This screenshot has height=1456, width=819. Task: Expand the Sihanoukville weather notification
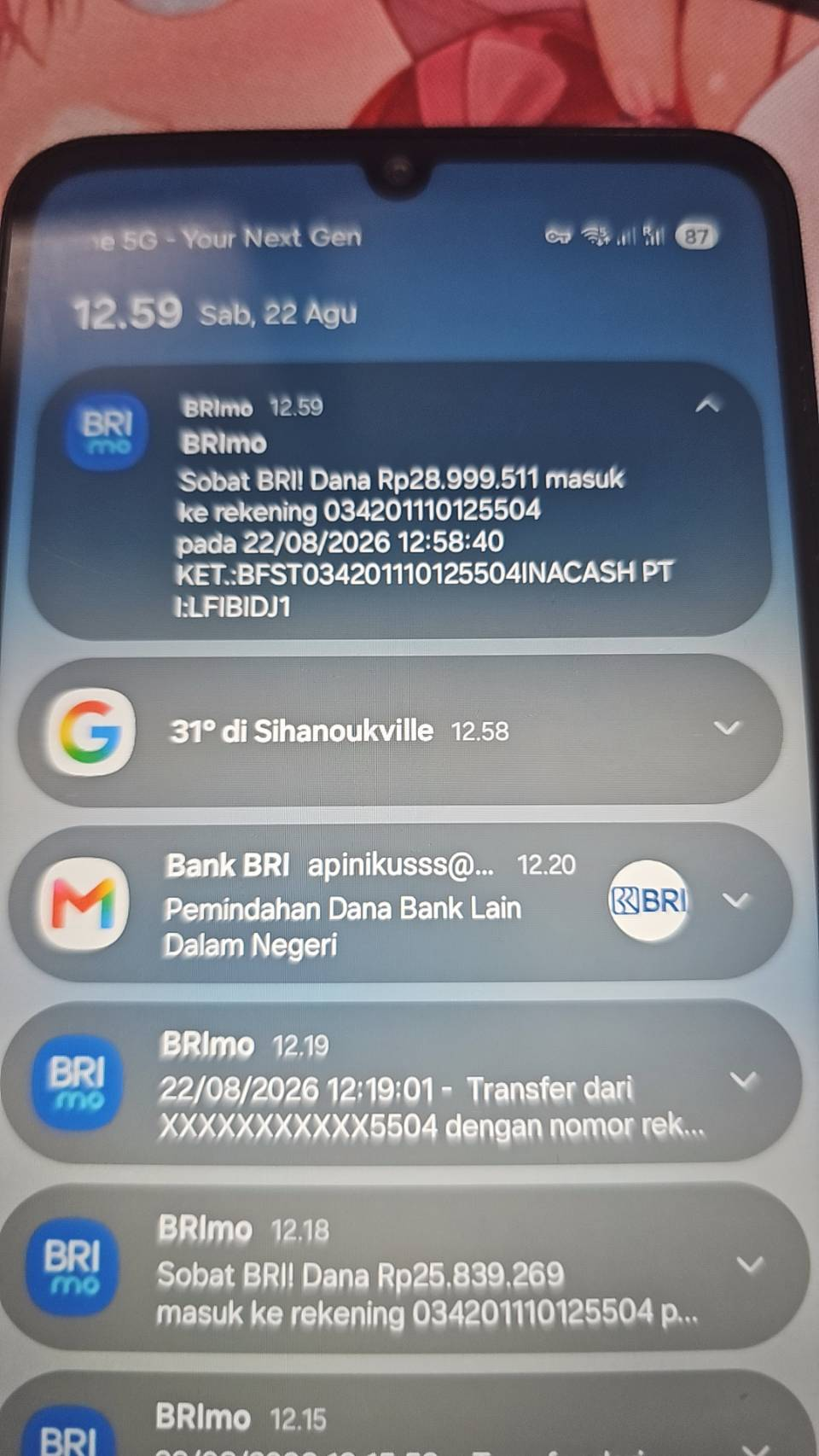click(x=726, y=728)
